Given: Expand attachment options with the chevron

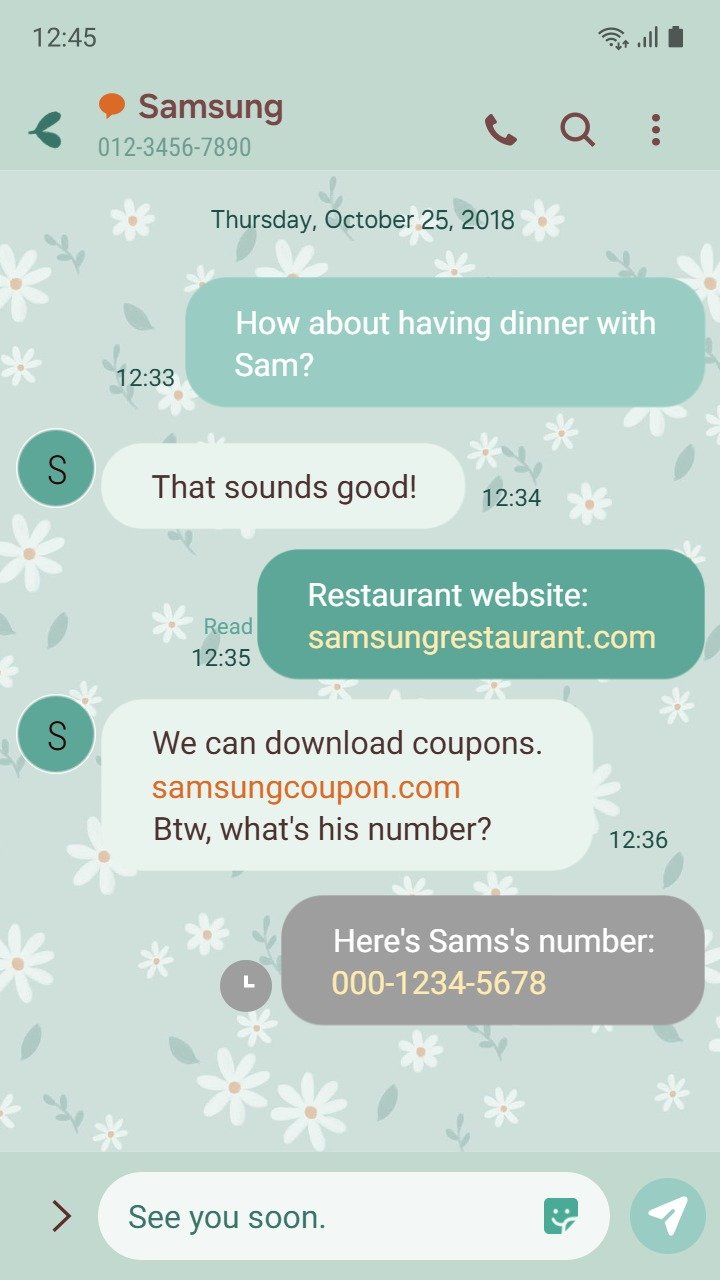Looking at the screenshot, I should [x=62, y=1216].
